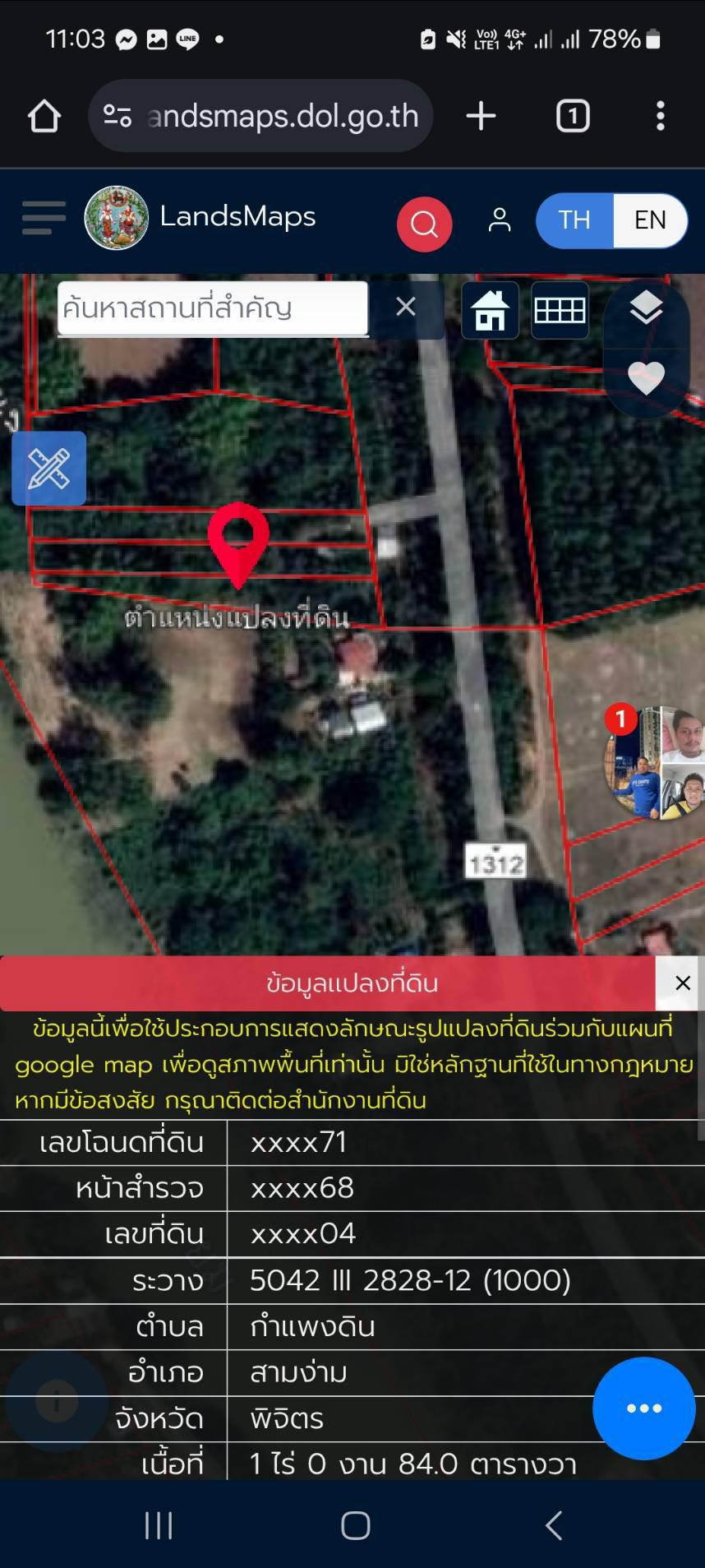Open the grid table icon
This screenshot has height=1568, width=705.
click(x=560, y=310)
